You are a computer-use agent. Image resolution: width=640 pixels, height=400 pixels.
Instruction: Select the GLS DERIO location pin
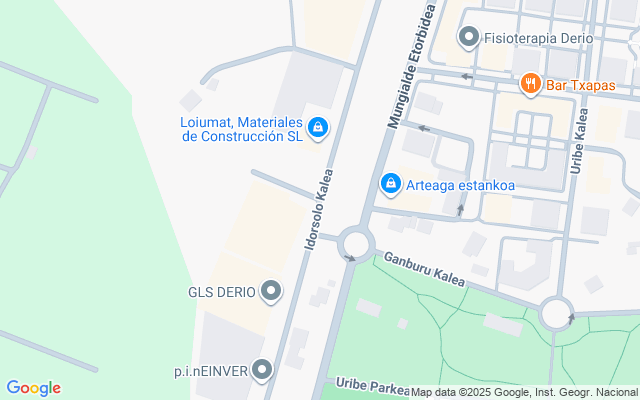point(271,291)
